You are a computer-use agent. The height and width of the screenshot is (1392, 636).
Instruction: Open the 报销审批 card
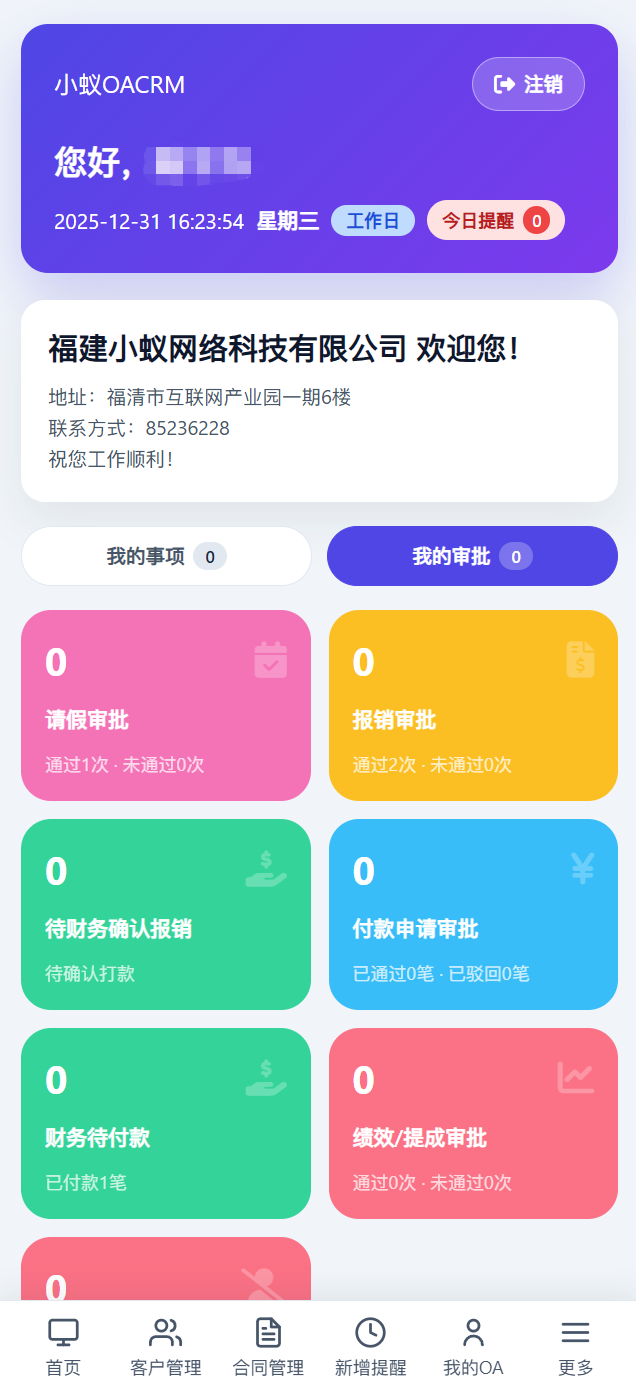pos(473,705)
